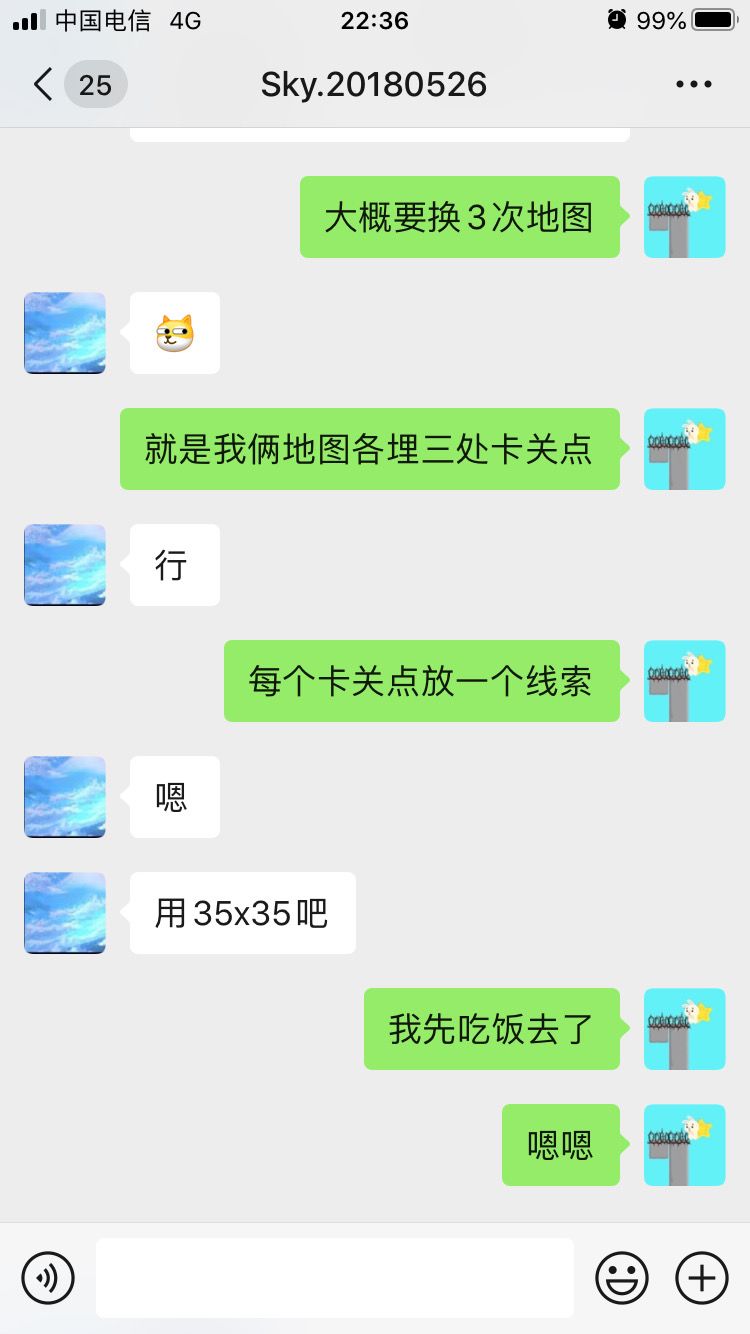
Task: Tap the white bubble with 行
Action: 174,565
